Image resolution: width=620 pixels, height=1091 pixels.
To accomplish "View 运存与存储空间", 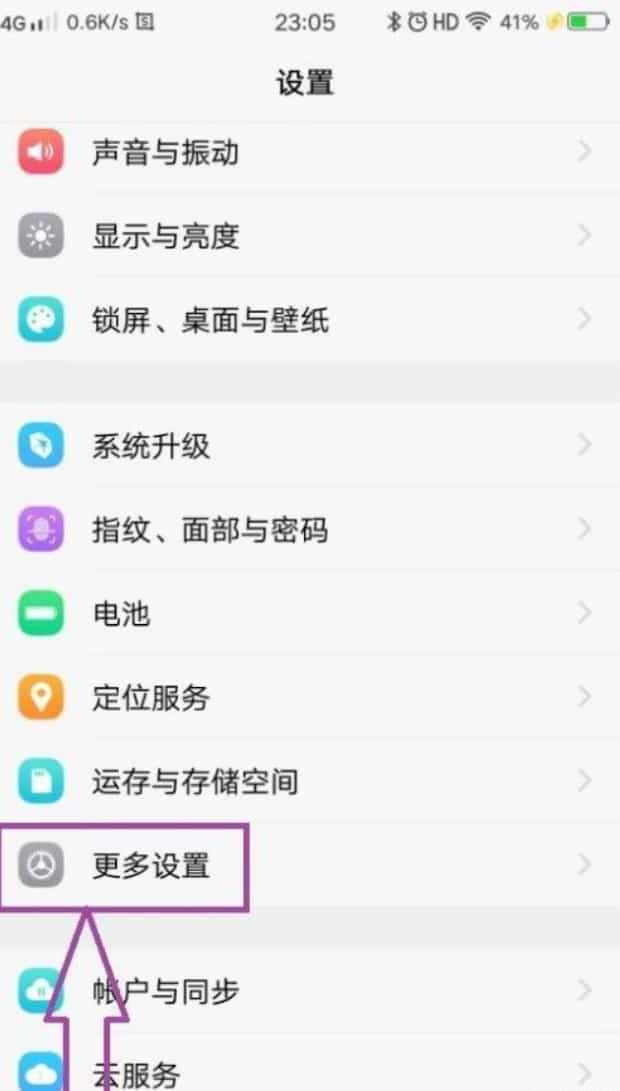I will point(310,781).
